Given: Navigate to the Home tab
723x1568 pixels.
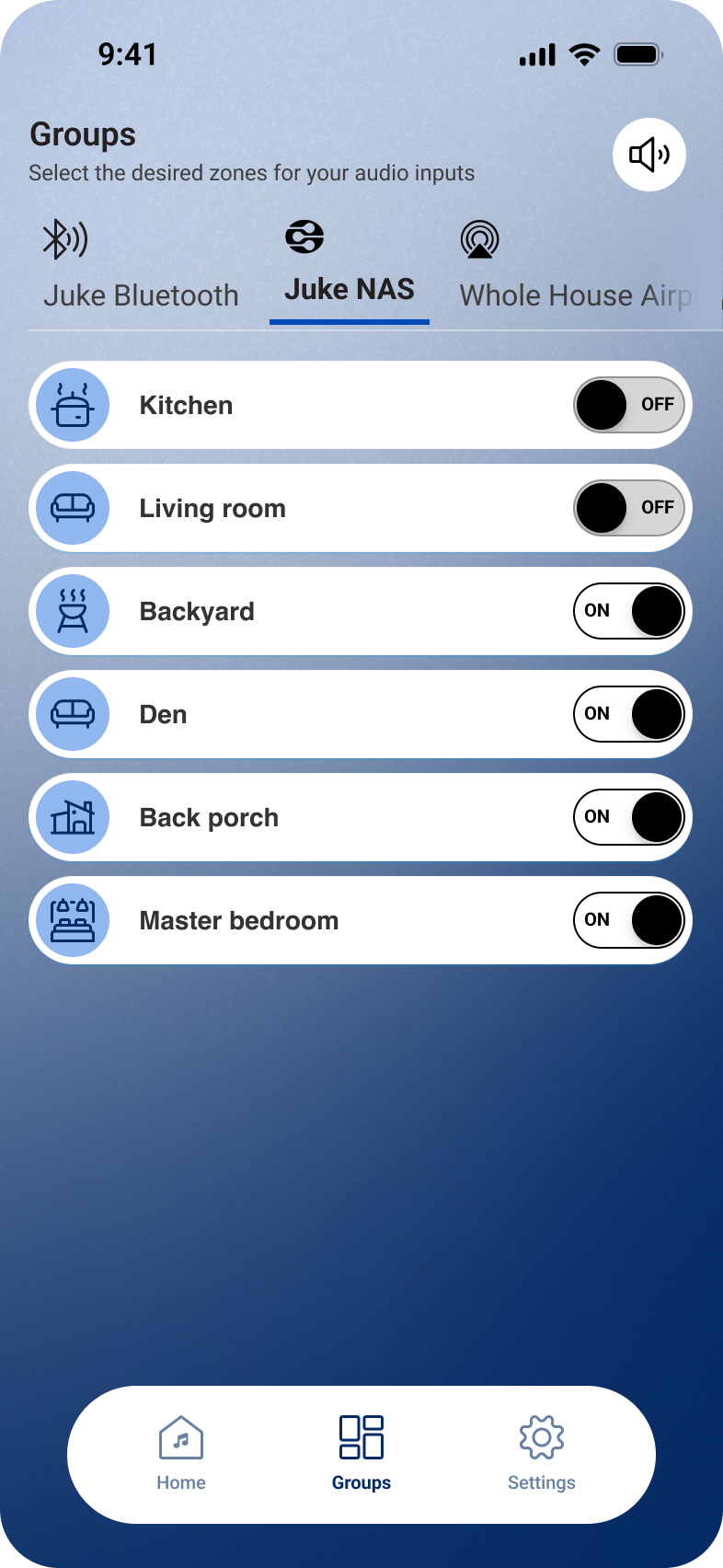Looking at the screenshot, I should [180, 1454].
